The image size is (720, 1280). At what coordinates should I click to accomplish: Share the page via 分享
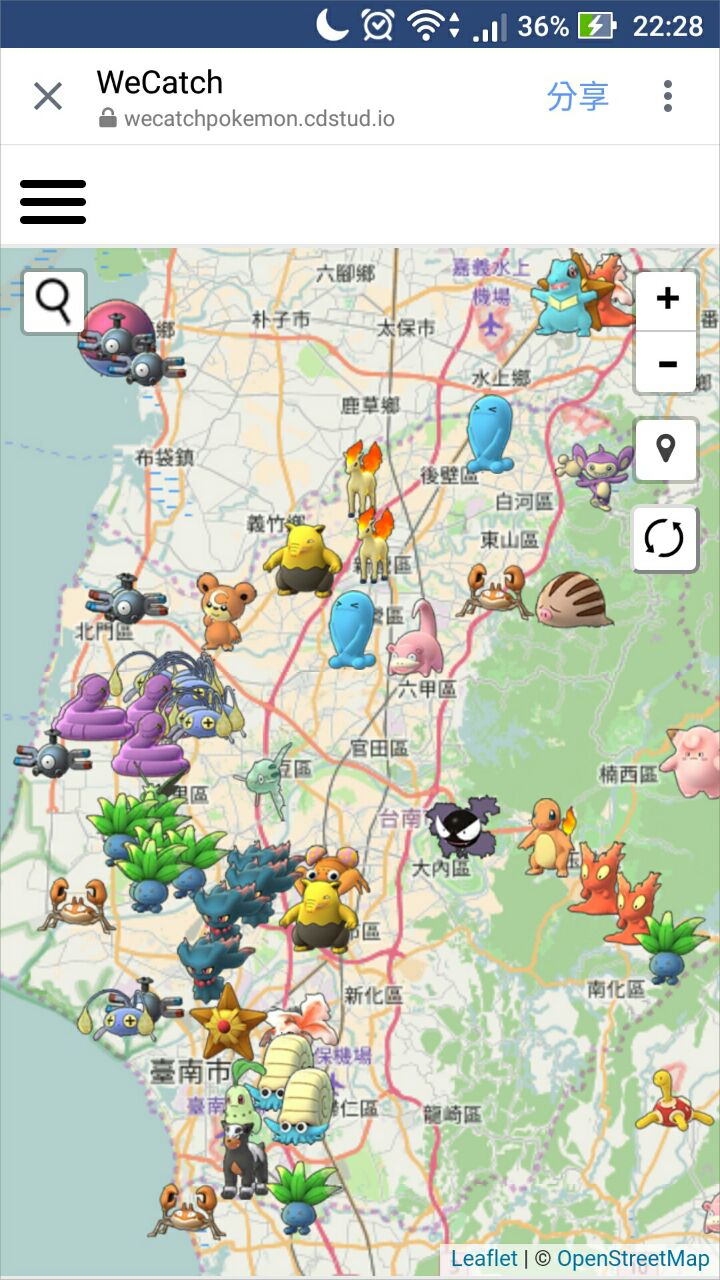(x=577, y=97)
